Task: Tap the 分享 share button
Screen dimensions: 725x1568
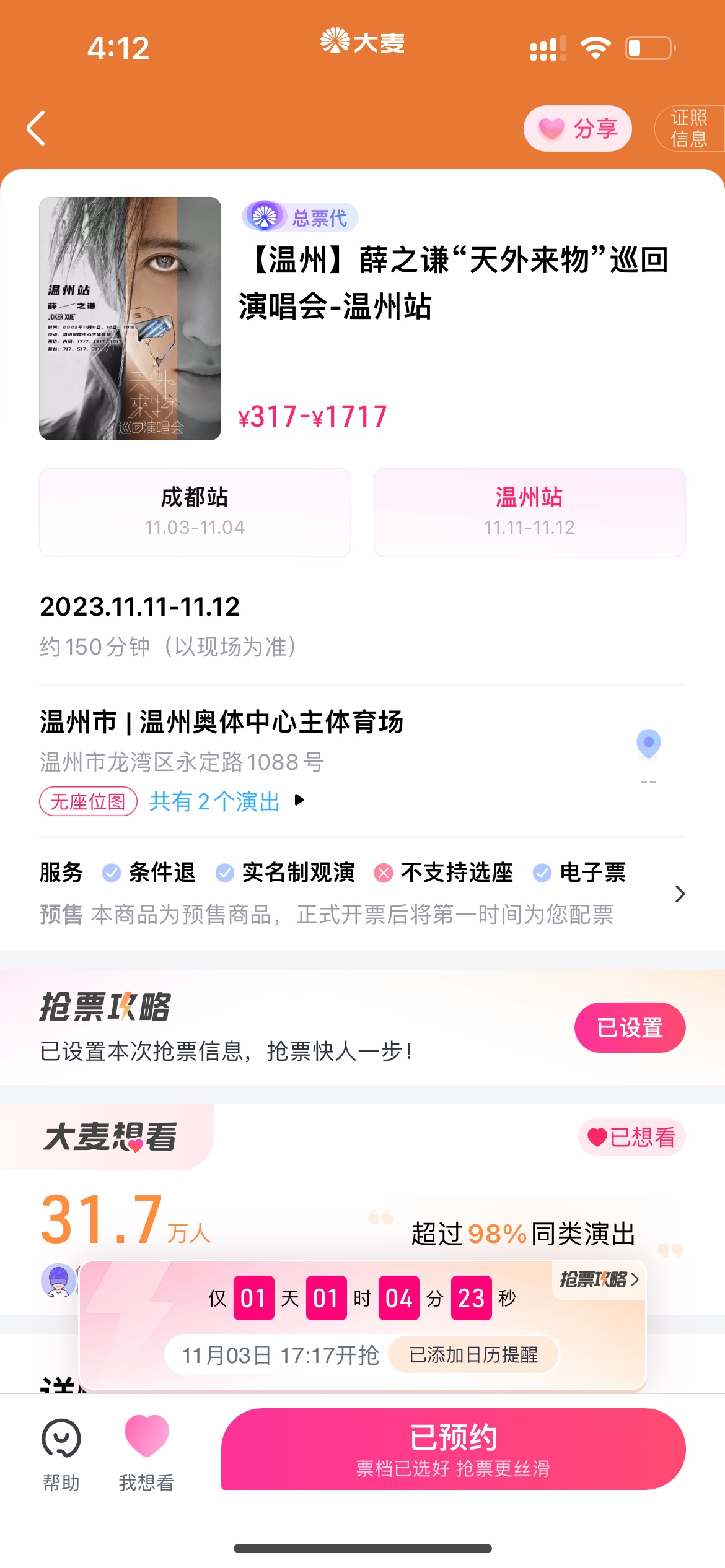Action: click(x=578, y=129)
